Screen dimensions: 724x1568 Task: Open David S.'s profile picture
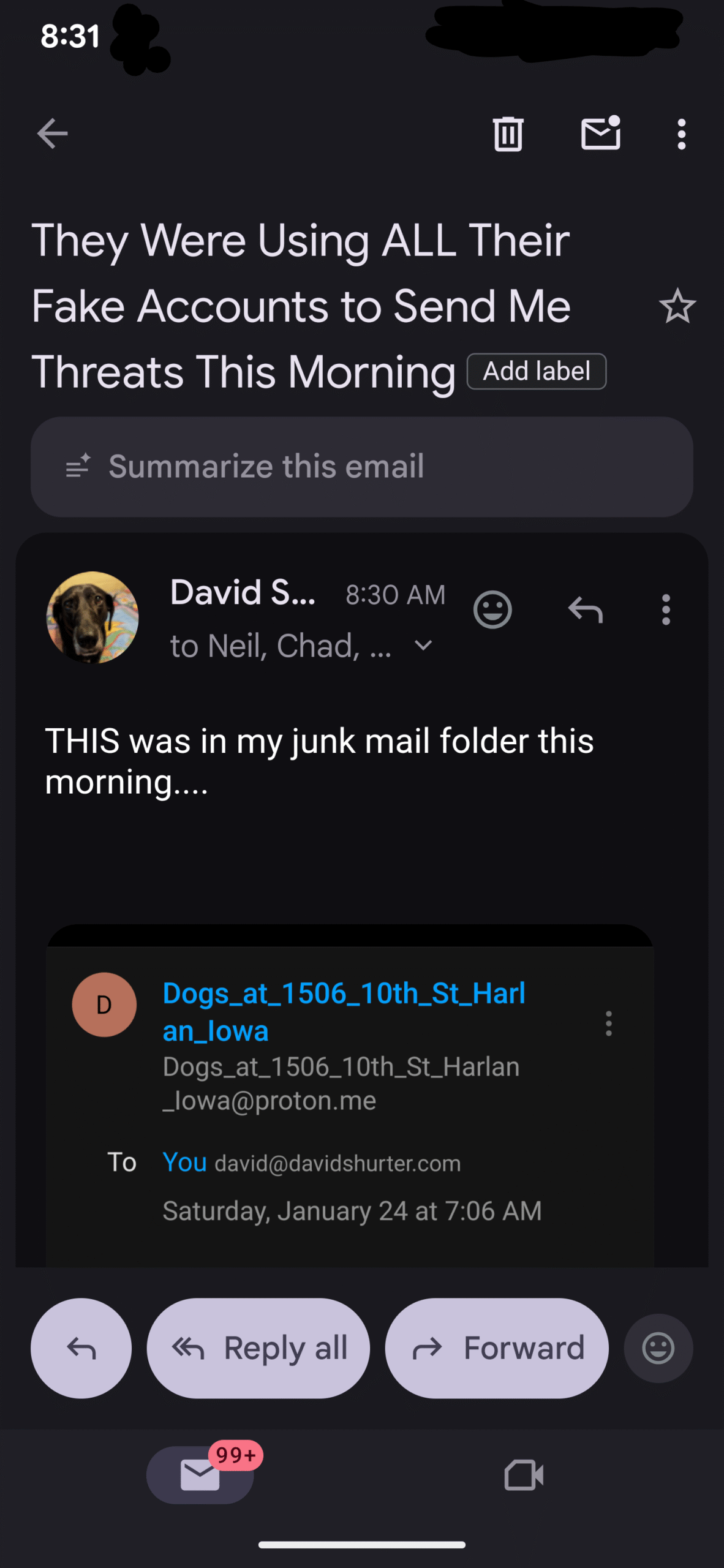point(92,617)
